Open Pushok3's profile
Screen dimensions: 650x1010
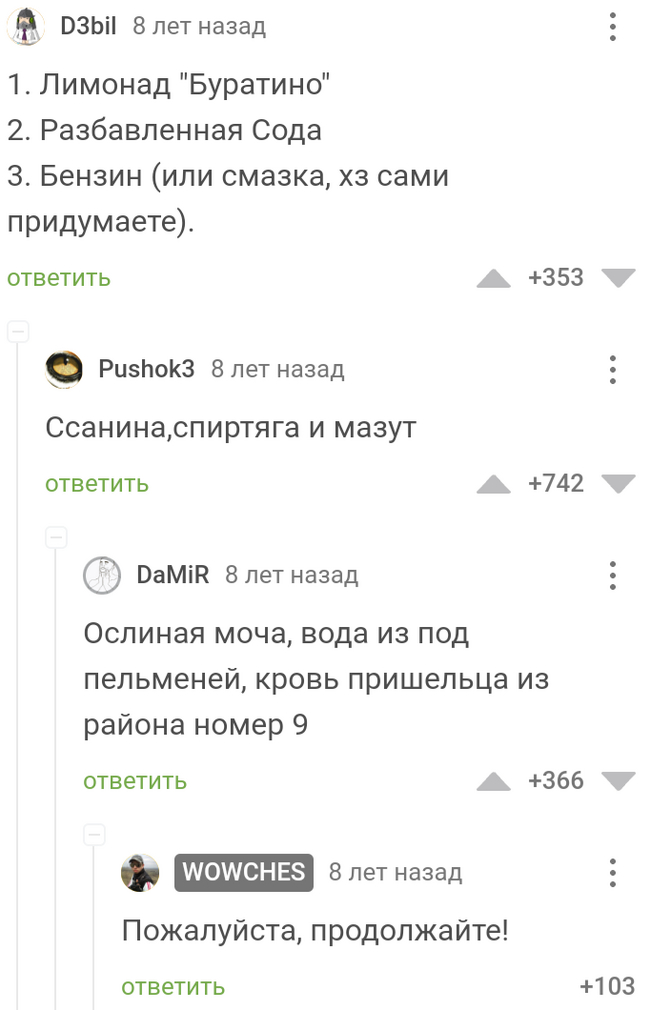[146, 369]
